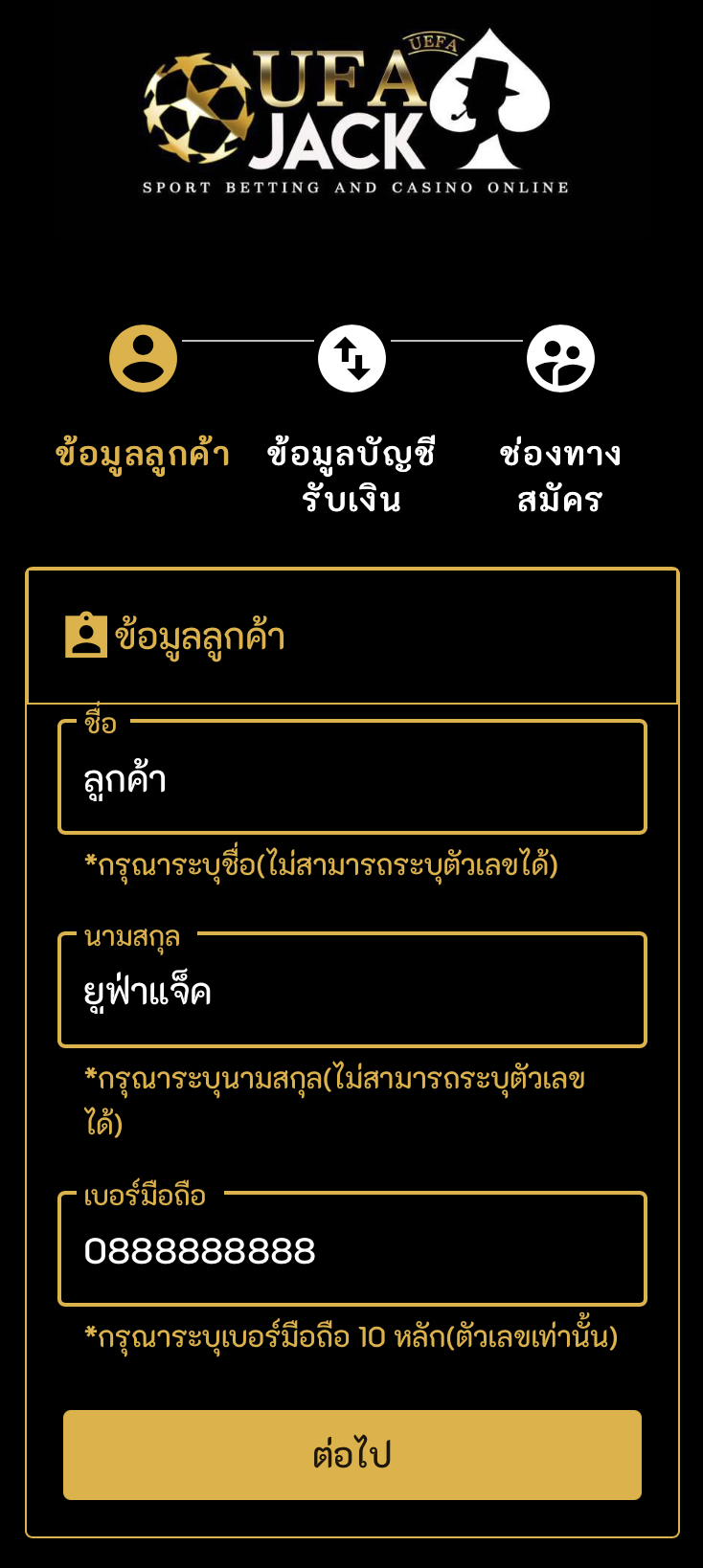703x1568 pixels.
Task: Focus the เบอร์มือถือ phone number field
Action: (x=352, y=1250)
